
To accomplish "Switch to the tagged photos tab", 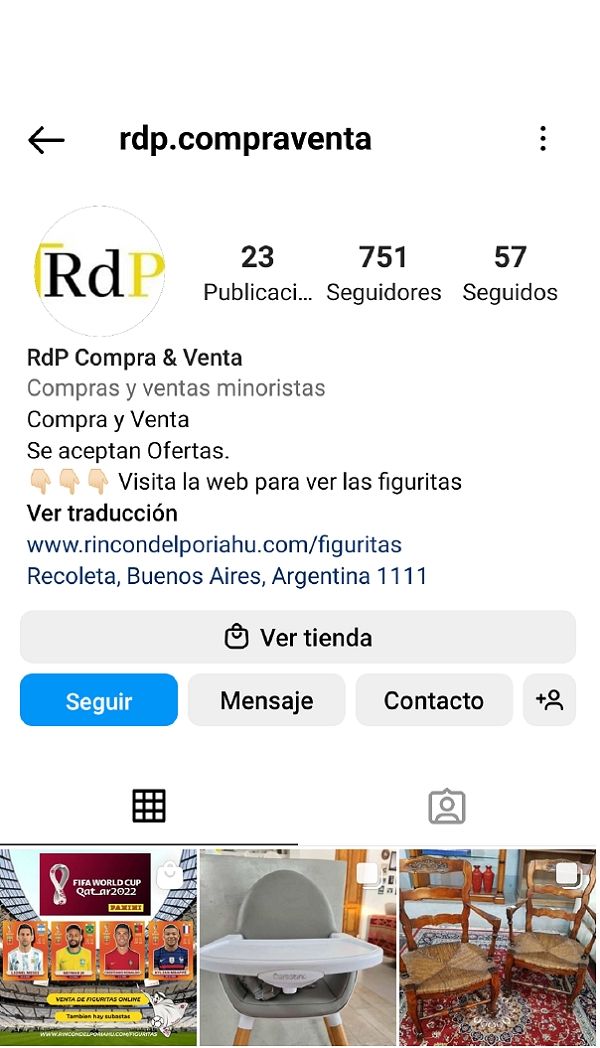I will [x=447, y=806].
